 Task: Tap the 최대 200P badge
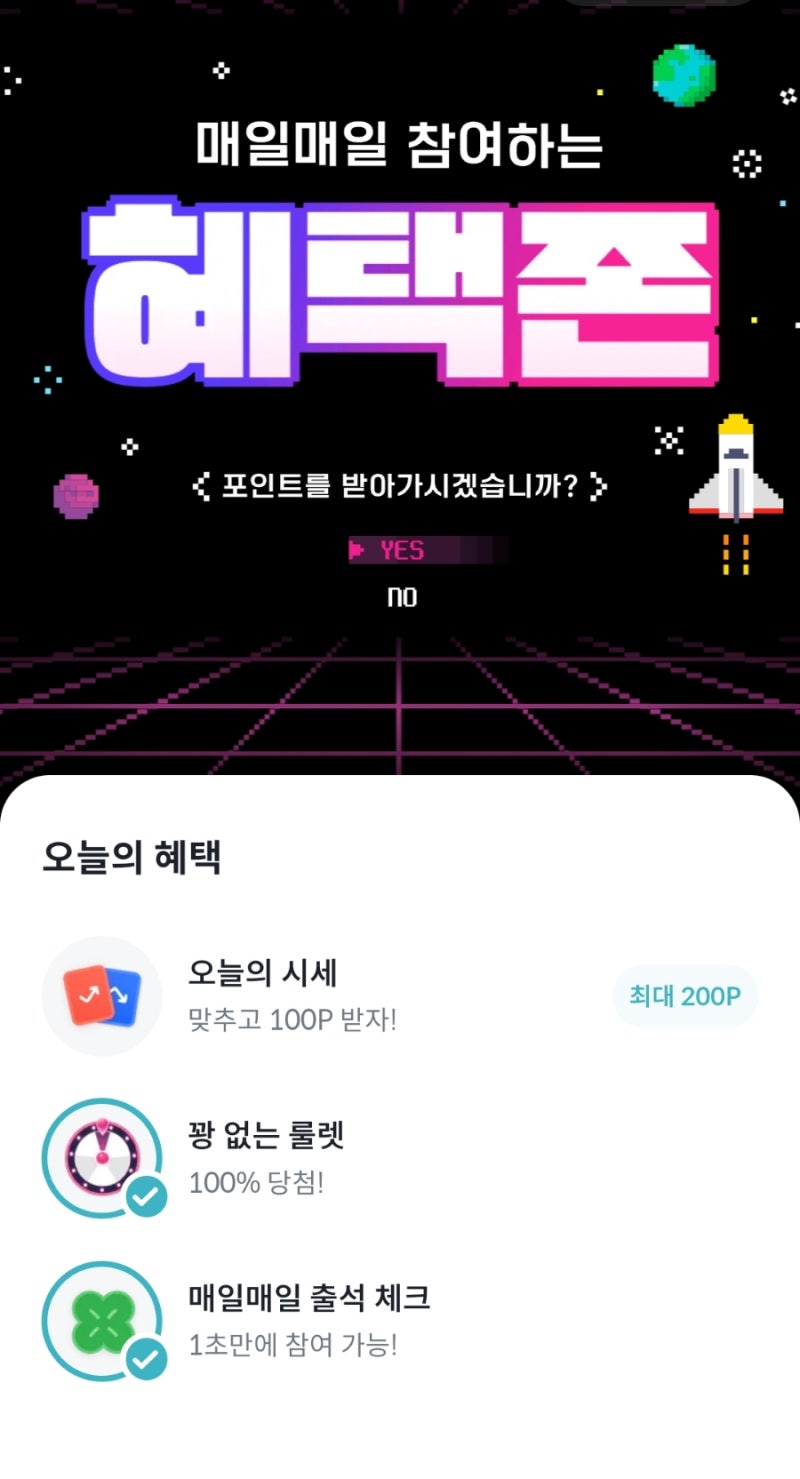[x=684, y=995]
